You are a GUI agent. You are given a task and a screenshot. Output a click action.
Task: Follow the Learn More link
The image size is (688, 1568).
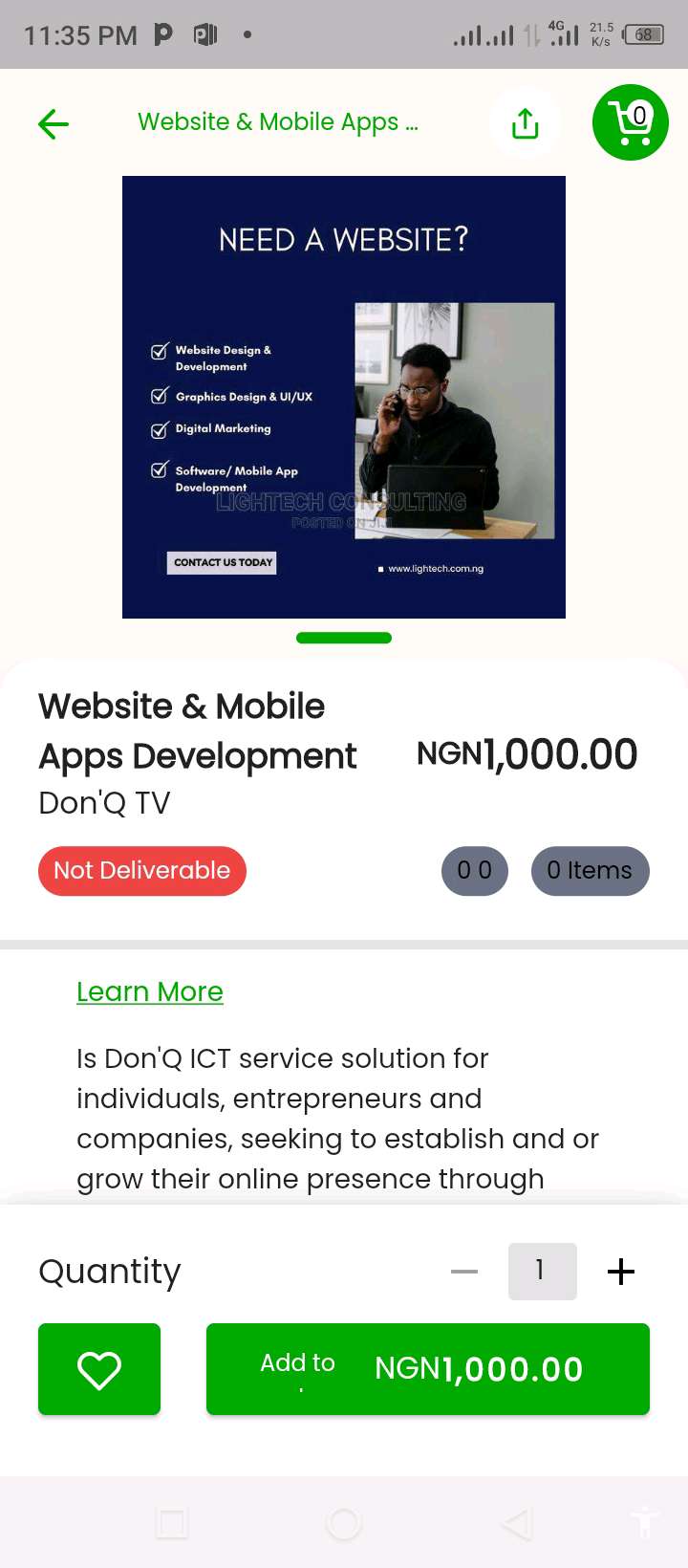pyautogui.click(x=150, y=991)
